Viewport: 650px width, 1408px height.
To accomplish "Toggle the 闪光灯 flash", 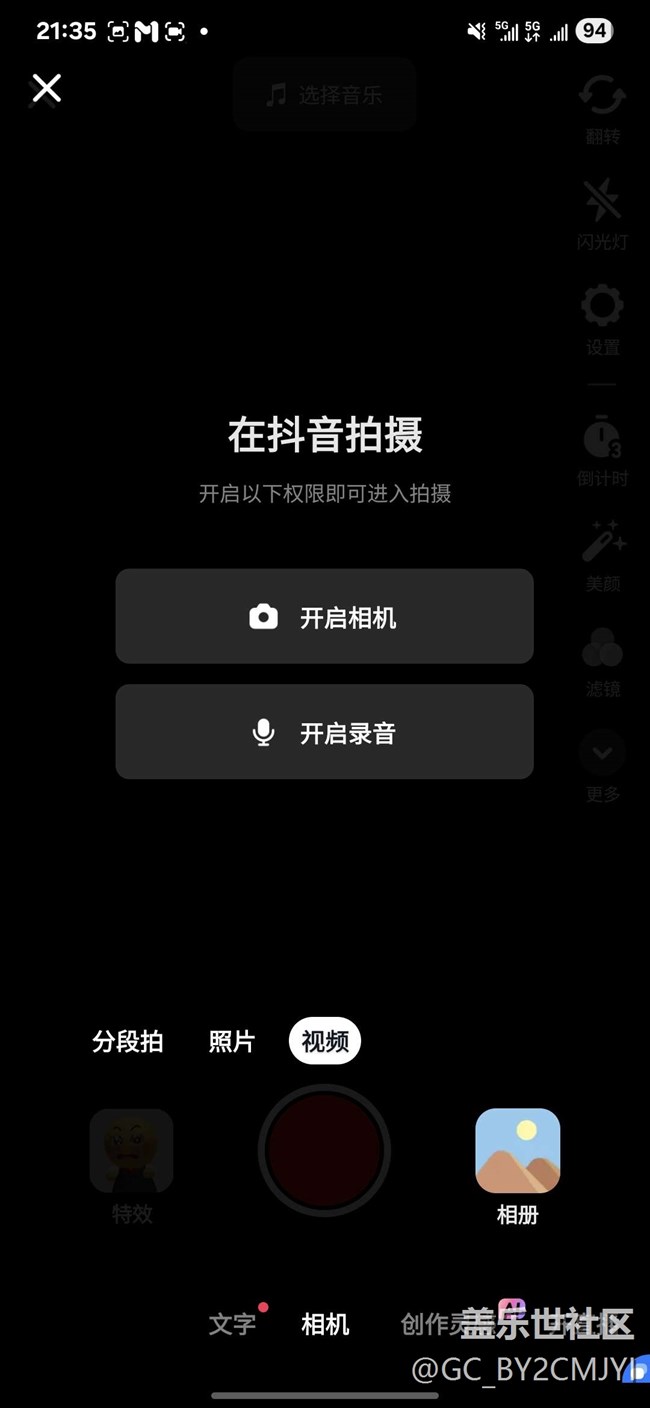I will coord(602,214).
